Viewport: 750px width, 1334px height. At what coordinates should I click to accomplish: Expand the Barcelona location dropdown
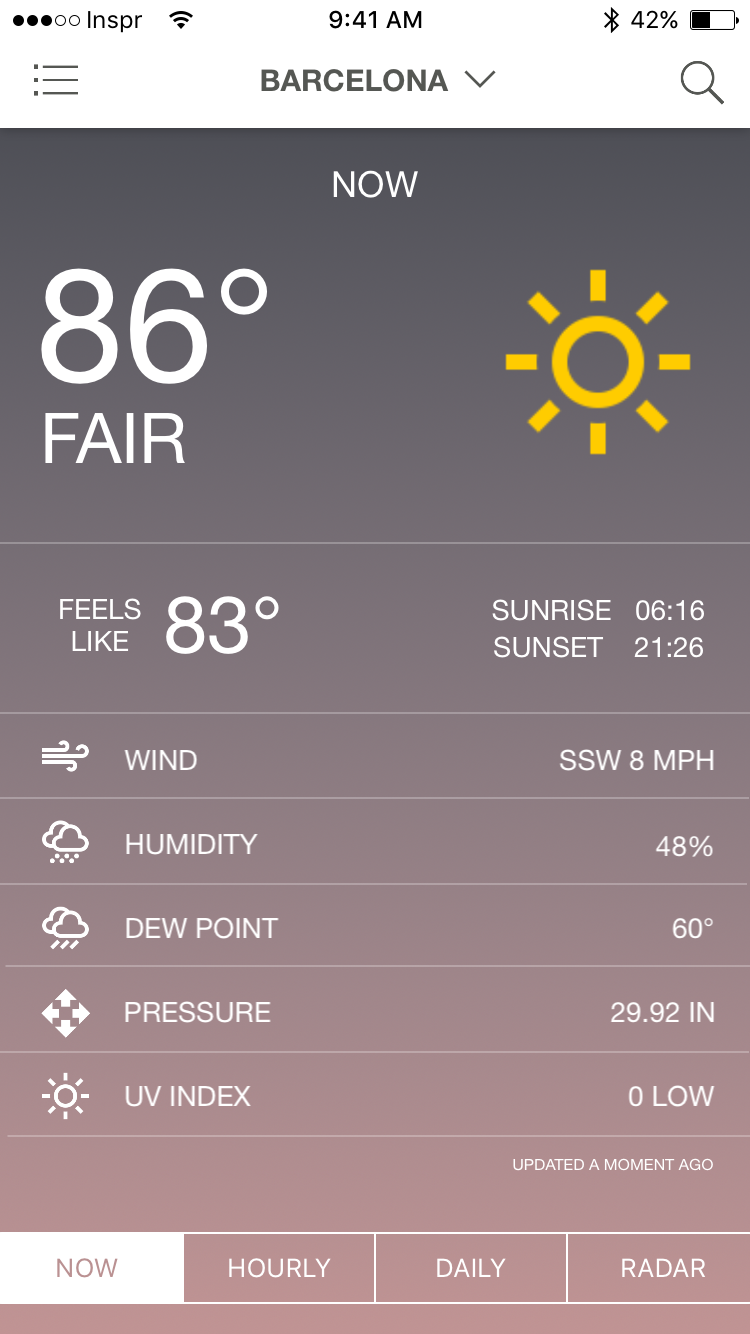(378, 81)
